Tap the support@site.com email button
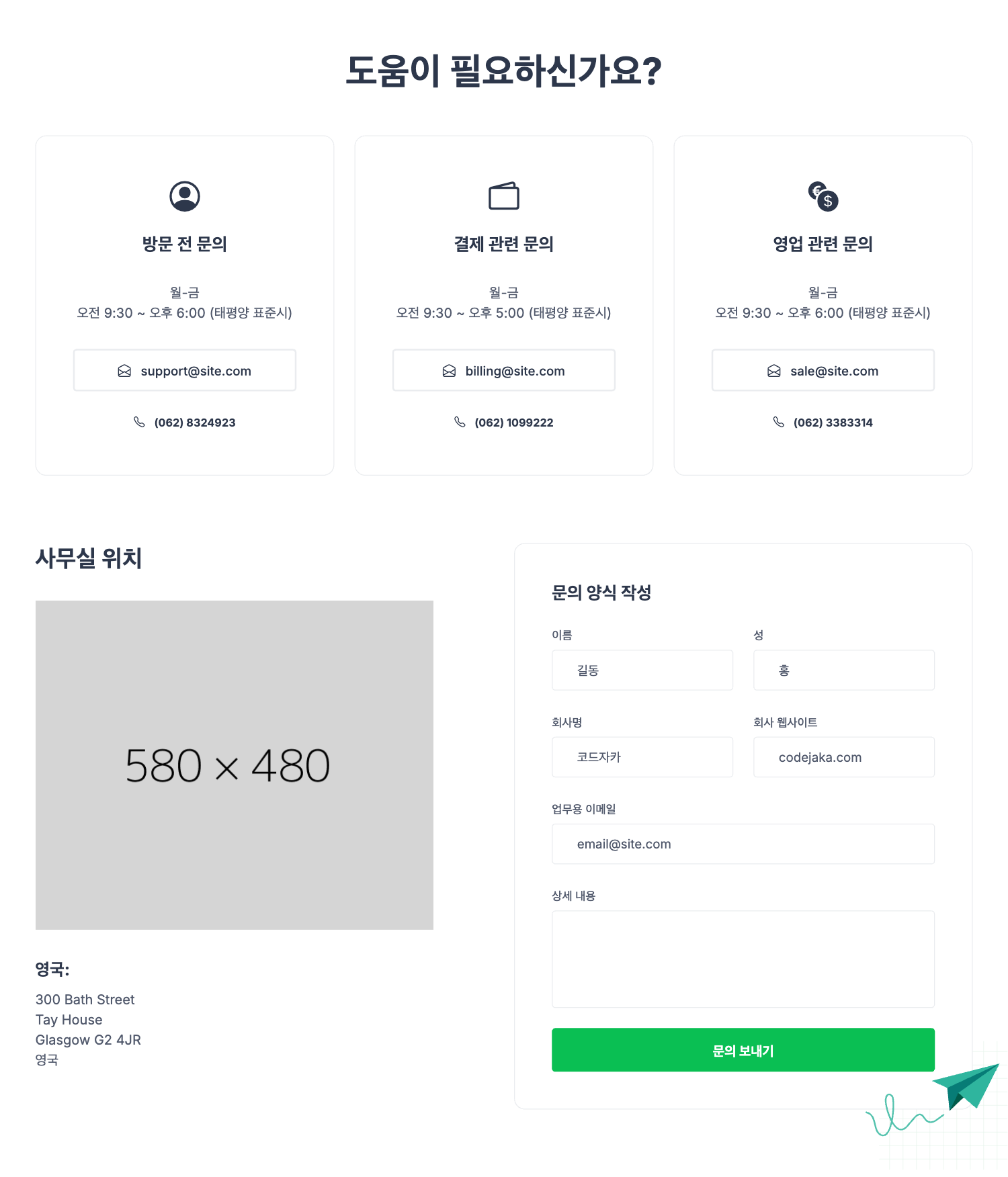 [x=185, y=370]
